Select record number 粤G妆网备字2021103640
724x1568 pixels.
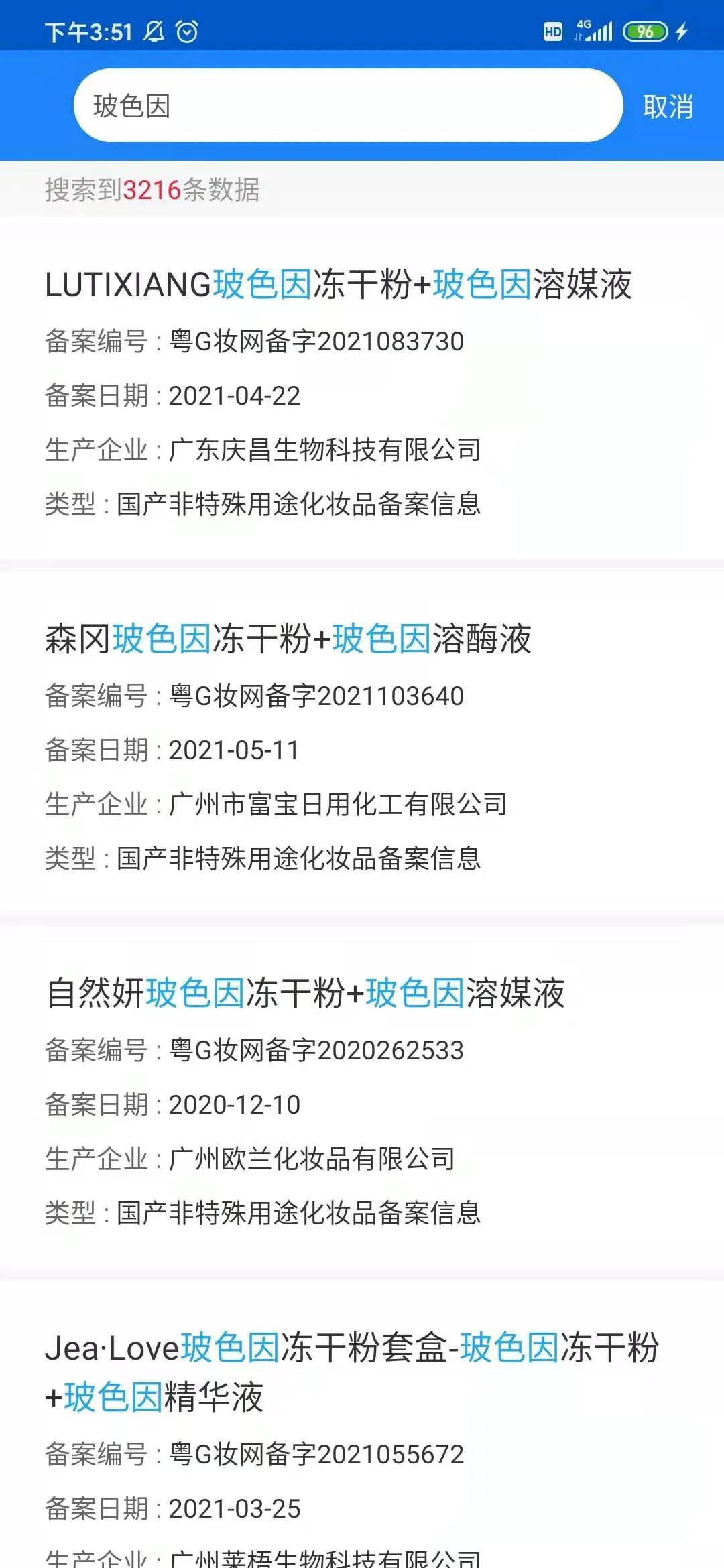pos(315,696)
